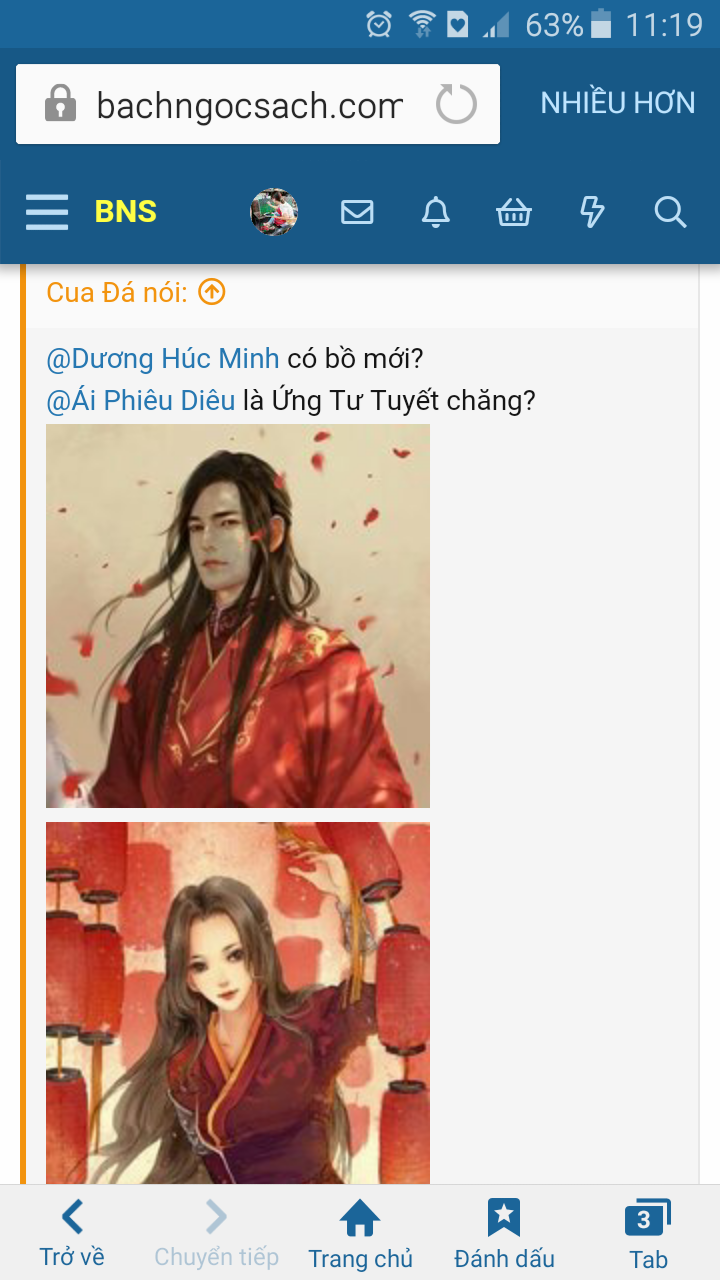This screenshot has width=720, height=1280.
Task: Open @Ái Phiêu Diêu mention link
Action: click(x=141, y=401)
